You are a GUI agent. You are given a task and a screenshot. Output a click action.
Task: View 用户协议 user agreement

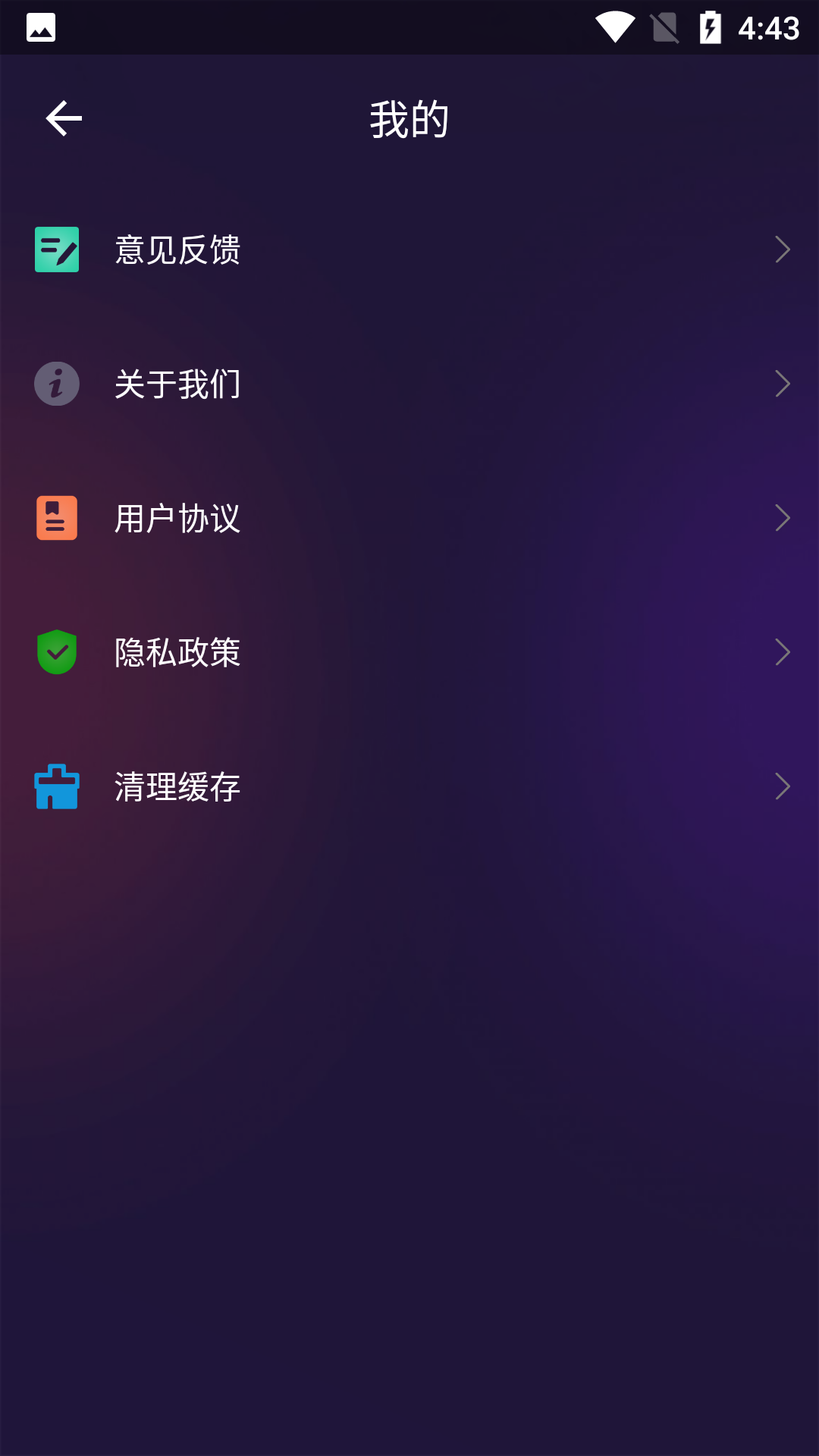click(x=409, y=518)
